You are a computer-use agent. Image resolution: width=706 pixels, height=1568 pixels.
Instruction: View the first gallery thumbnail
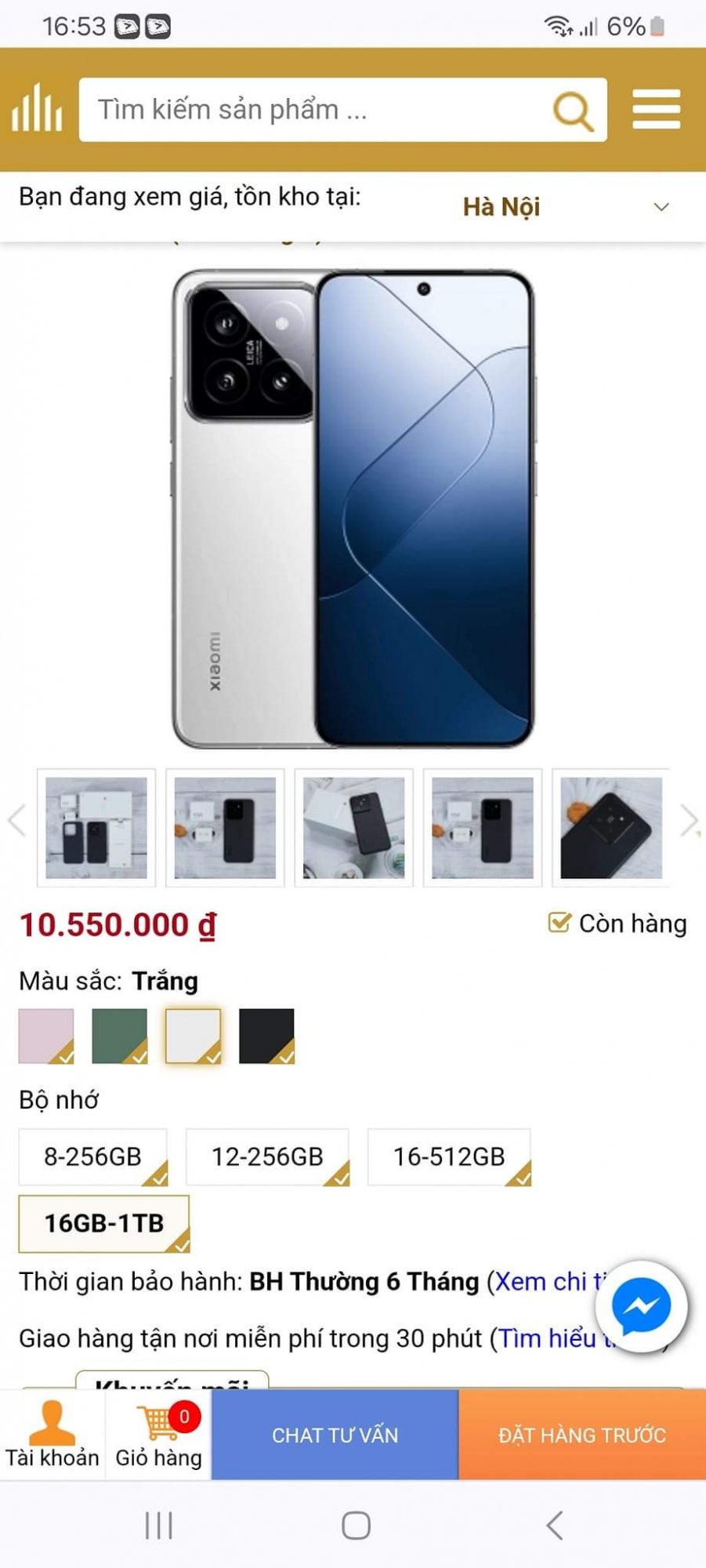pyautogui.click(x=96, y=828)
